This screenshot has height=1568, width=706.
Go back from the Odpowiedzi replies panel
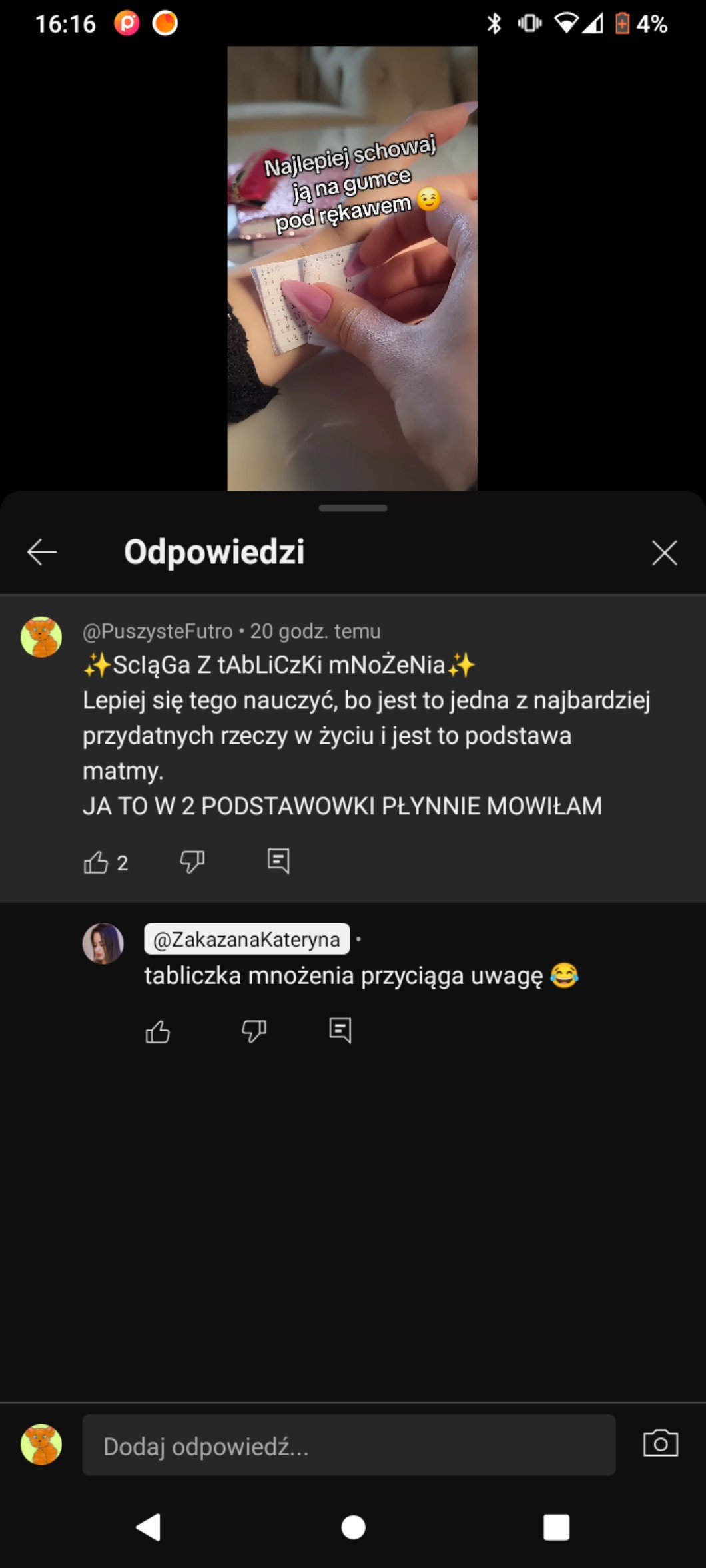[42, 552]
